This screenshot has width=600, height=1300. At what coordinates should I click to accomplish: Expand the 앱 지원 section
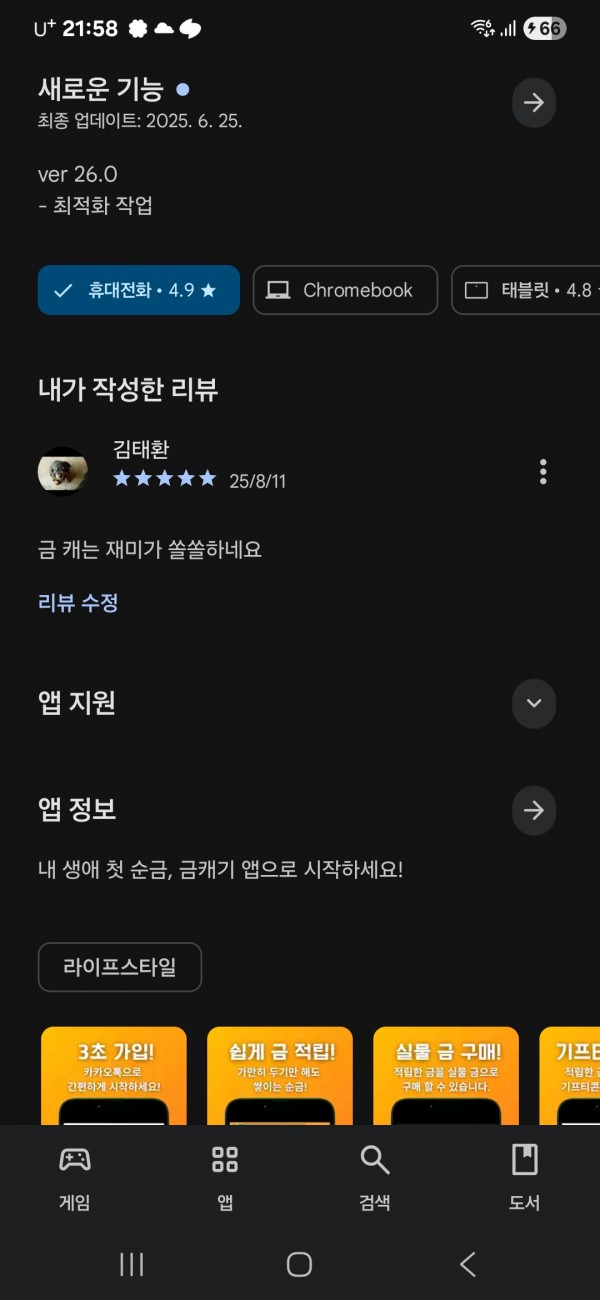tap(534, 703)
